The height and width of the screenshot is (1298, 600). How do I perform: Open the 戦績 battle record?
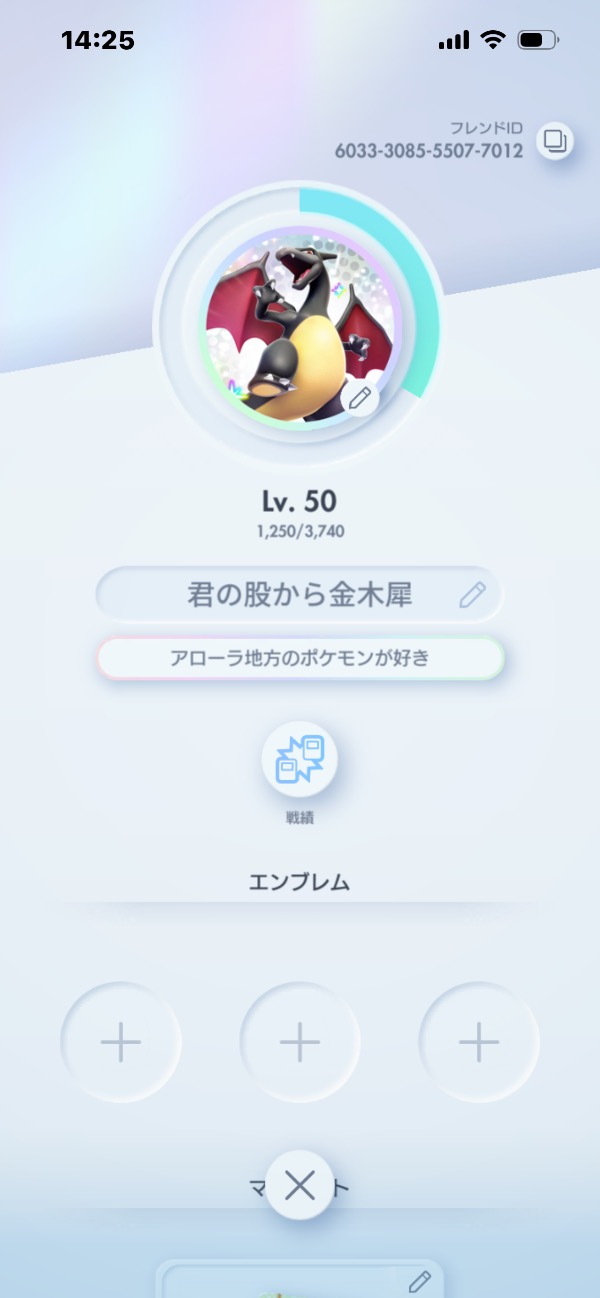point(299,761)
